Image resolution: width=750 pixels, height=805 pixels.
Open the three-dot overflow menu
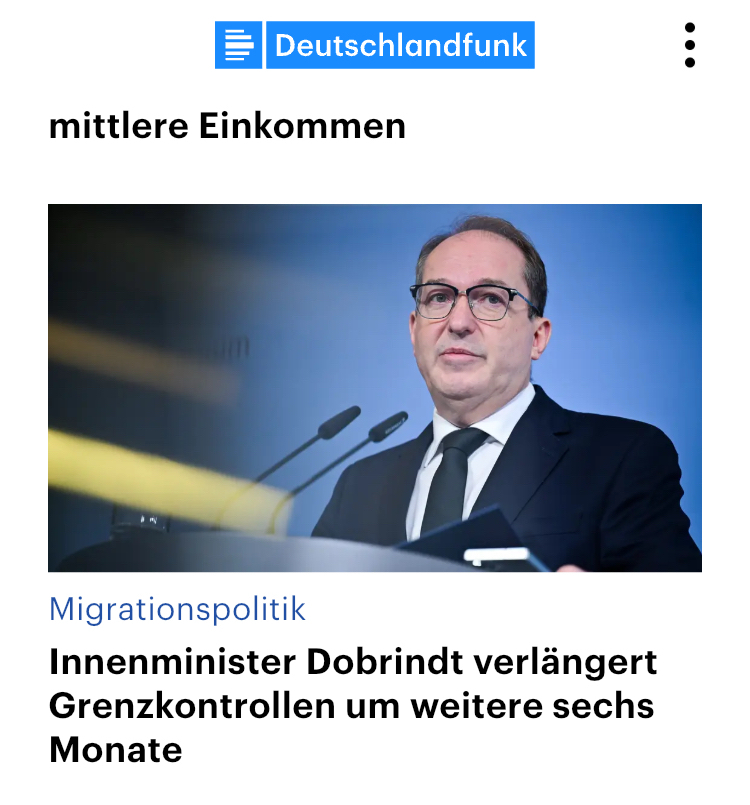coord(689,46)
